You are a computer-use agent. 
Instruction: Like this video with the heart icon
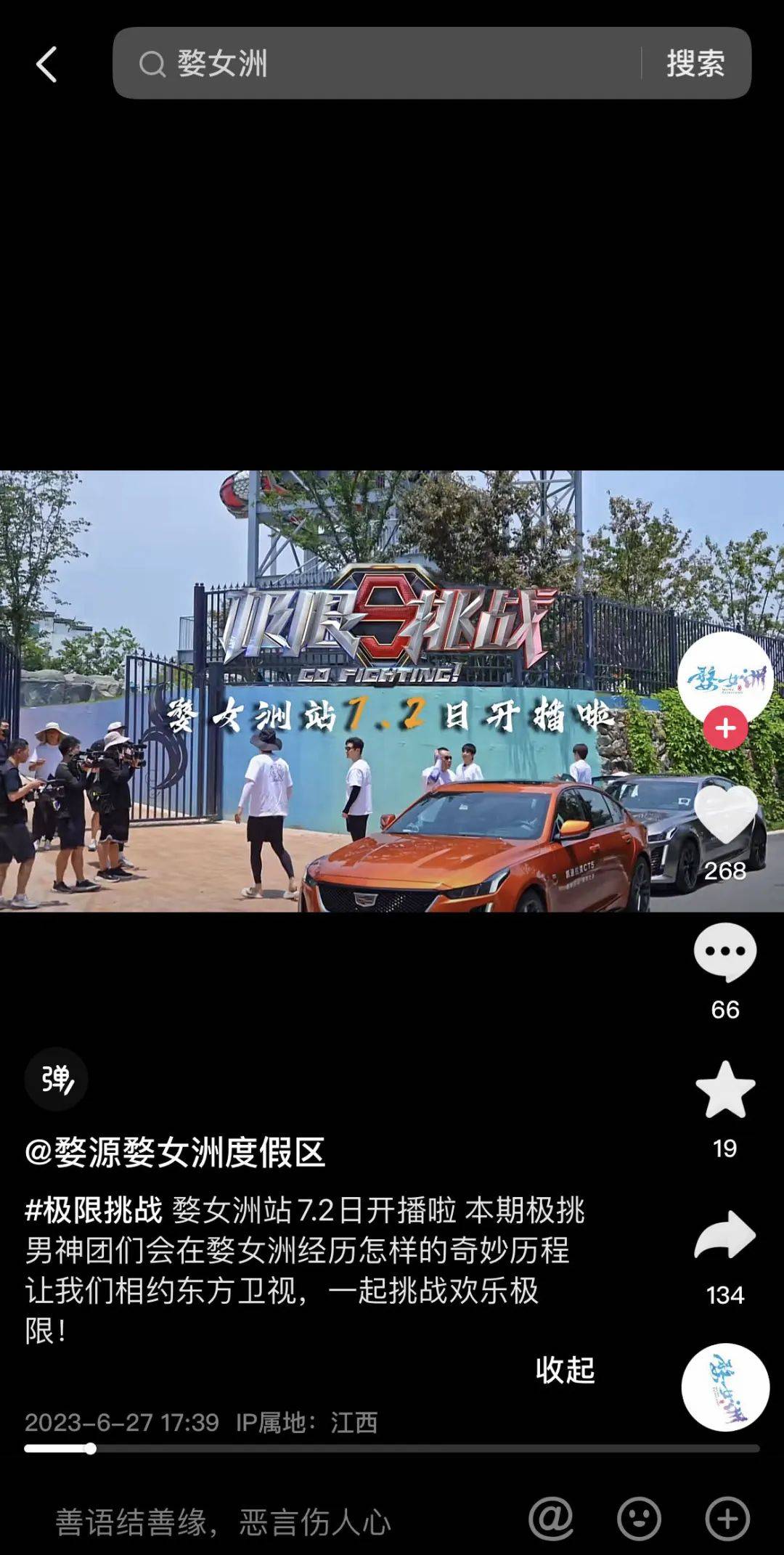[x=725, y=815]
